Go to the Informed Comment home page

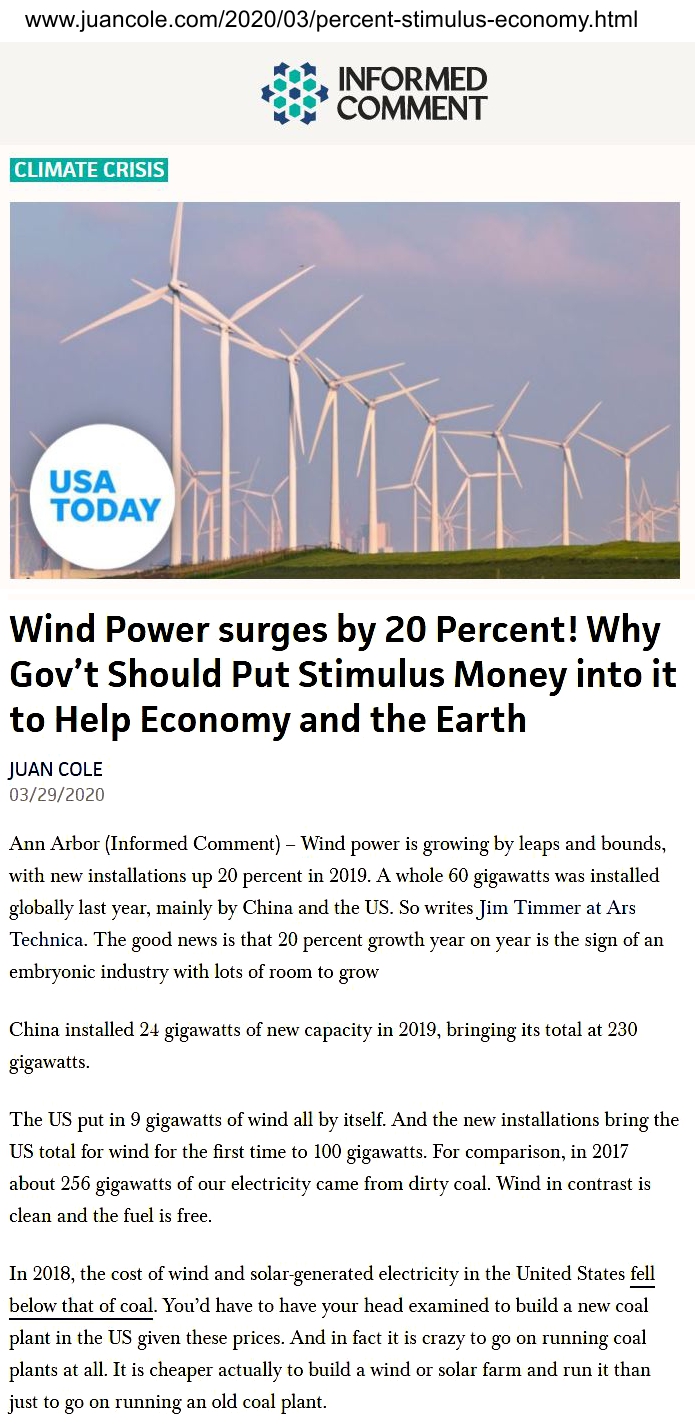click(x=375, y=93)
